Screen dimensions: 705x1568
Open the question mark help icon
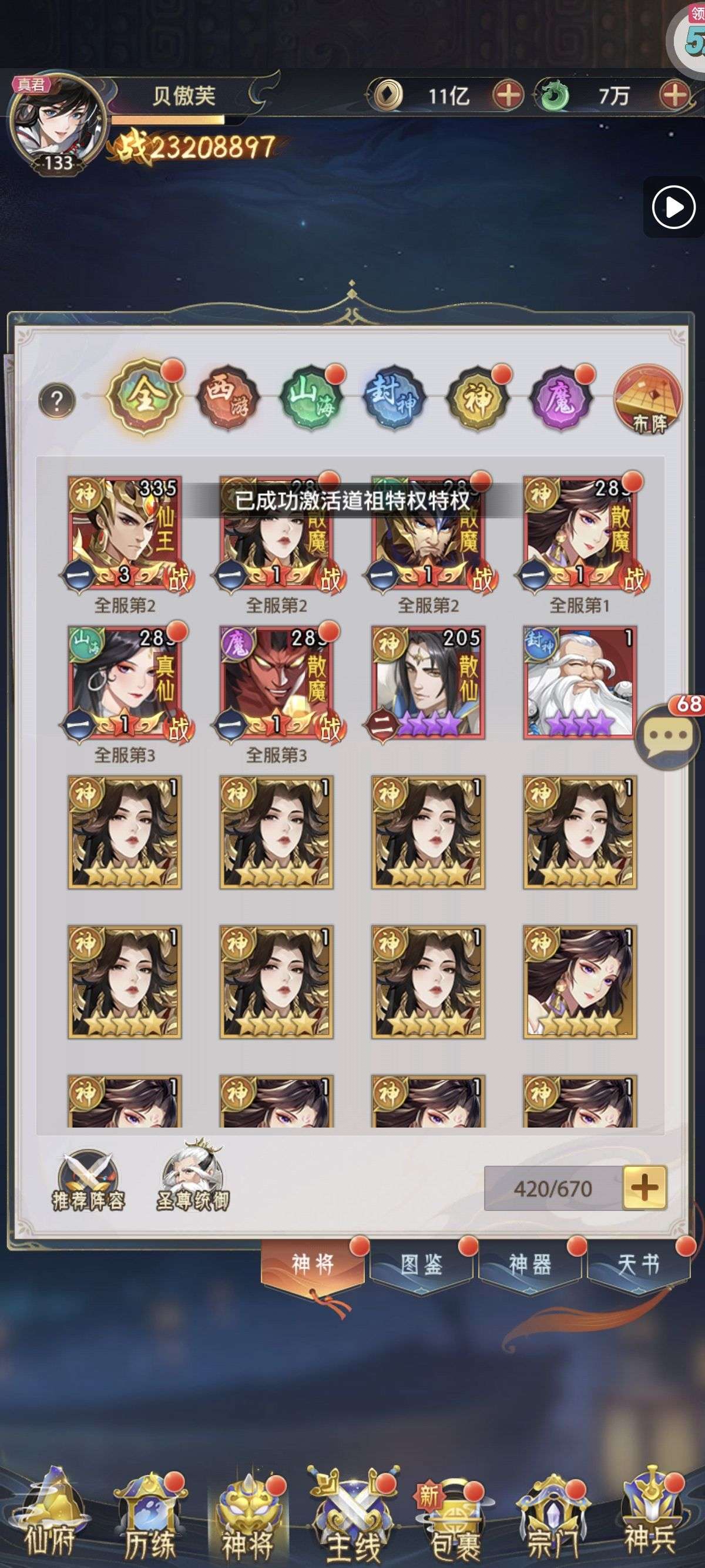[56, 401]
